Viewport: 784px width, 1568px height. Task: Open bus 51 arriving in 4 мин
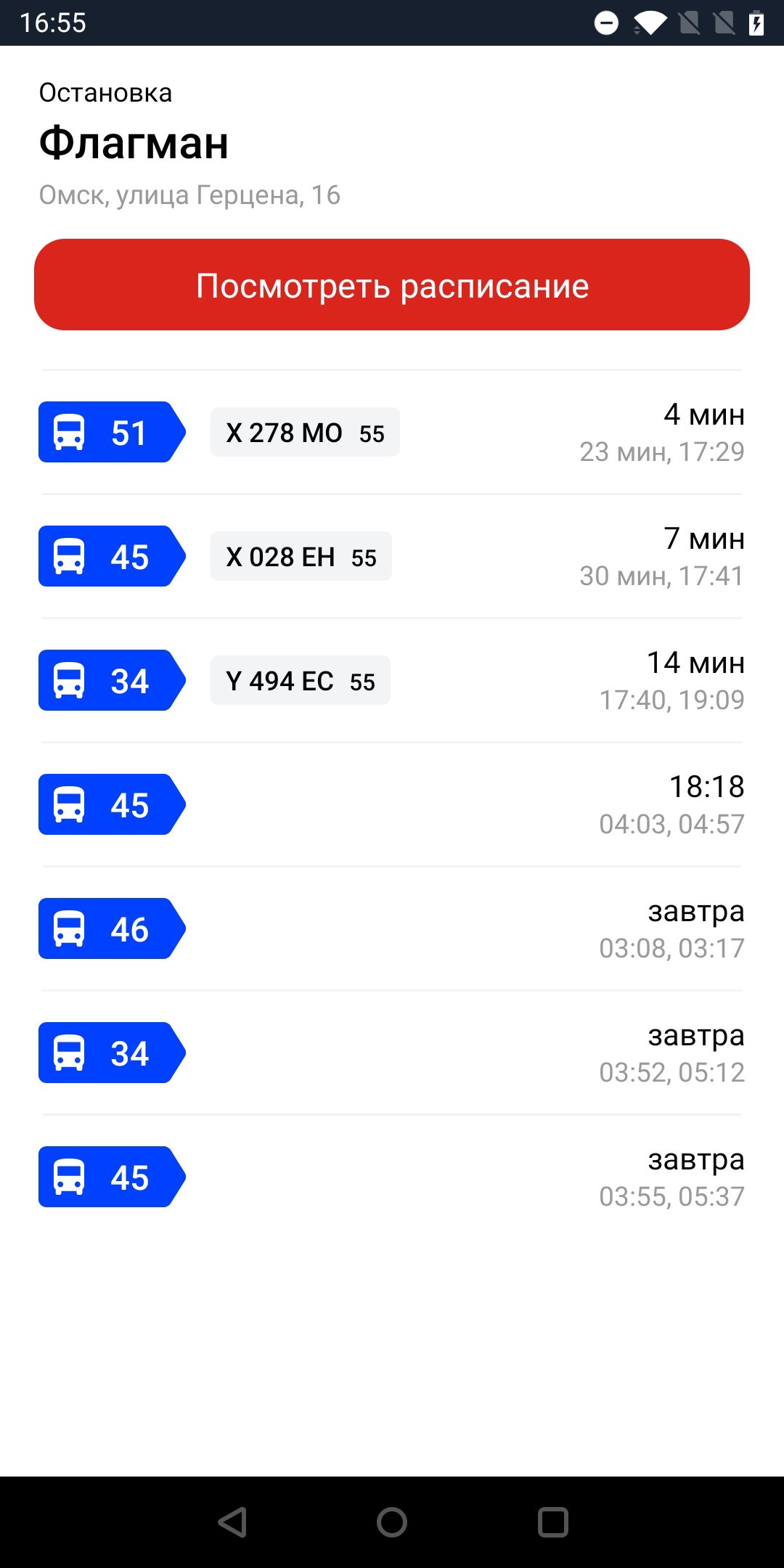(x=392, y=433)
